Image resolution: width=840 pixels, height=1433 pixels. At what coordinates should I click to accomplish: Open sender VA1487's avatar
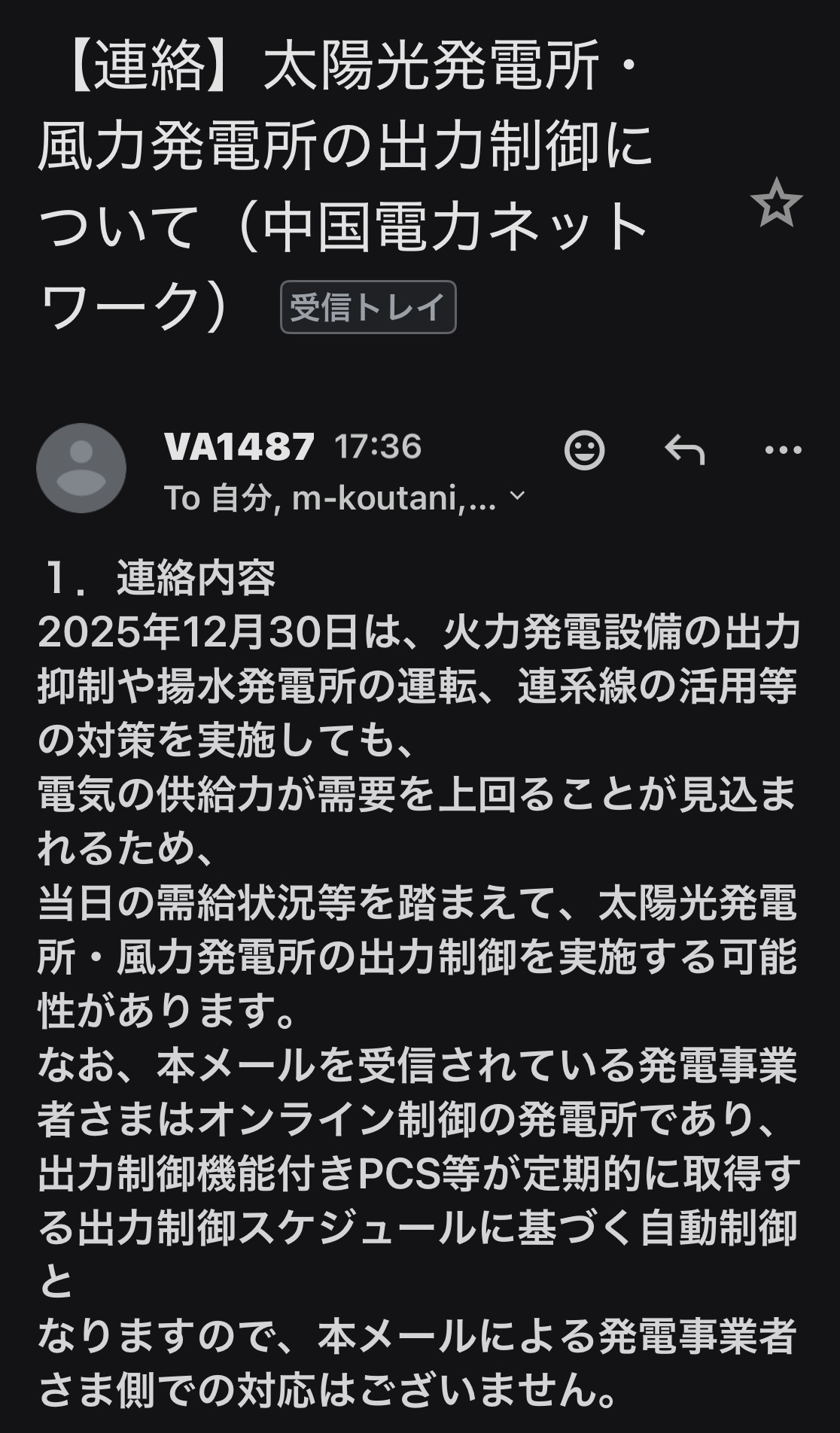coord(81,468)
